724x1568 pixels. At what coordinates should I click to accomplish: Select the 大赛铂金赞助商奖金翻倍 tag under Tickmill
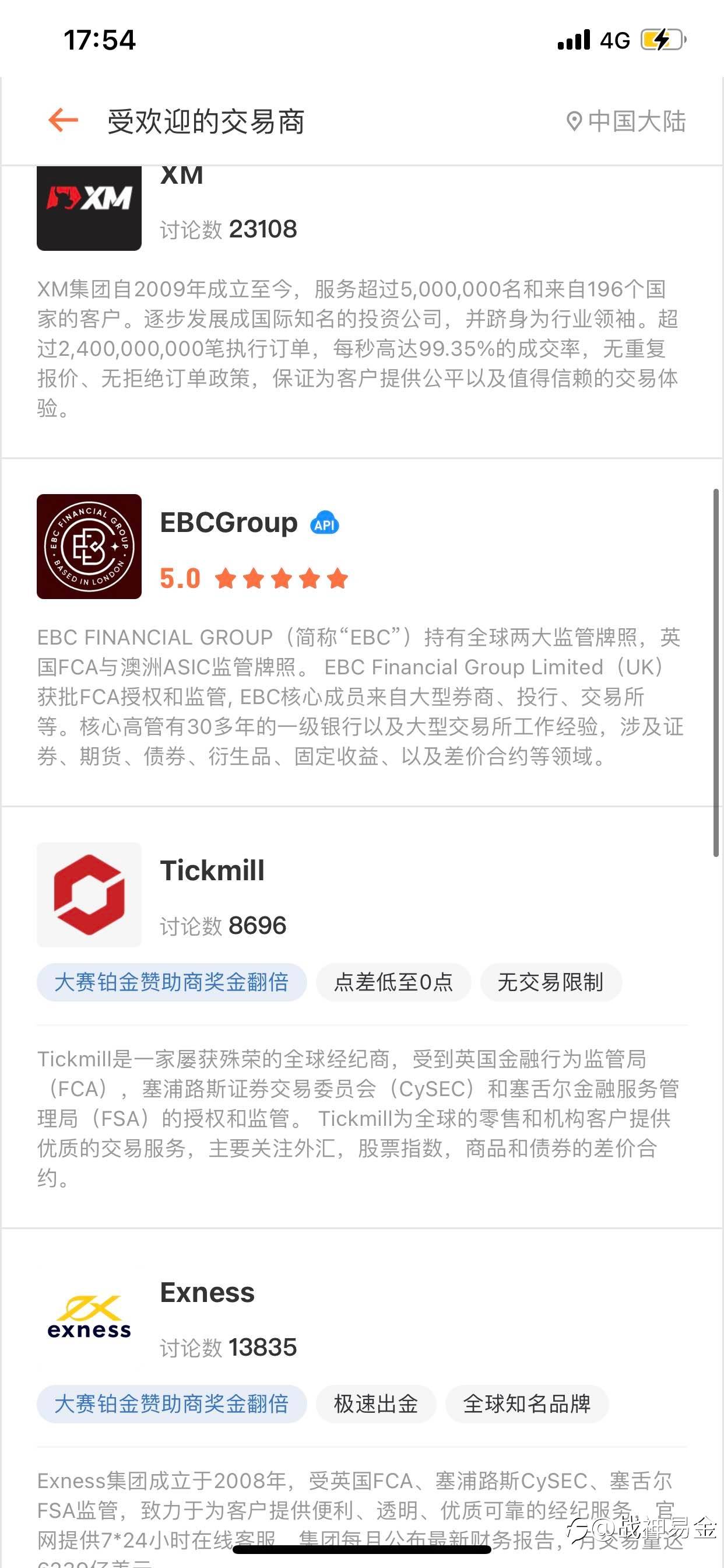pyautogui.click(x=171, y=982)
